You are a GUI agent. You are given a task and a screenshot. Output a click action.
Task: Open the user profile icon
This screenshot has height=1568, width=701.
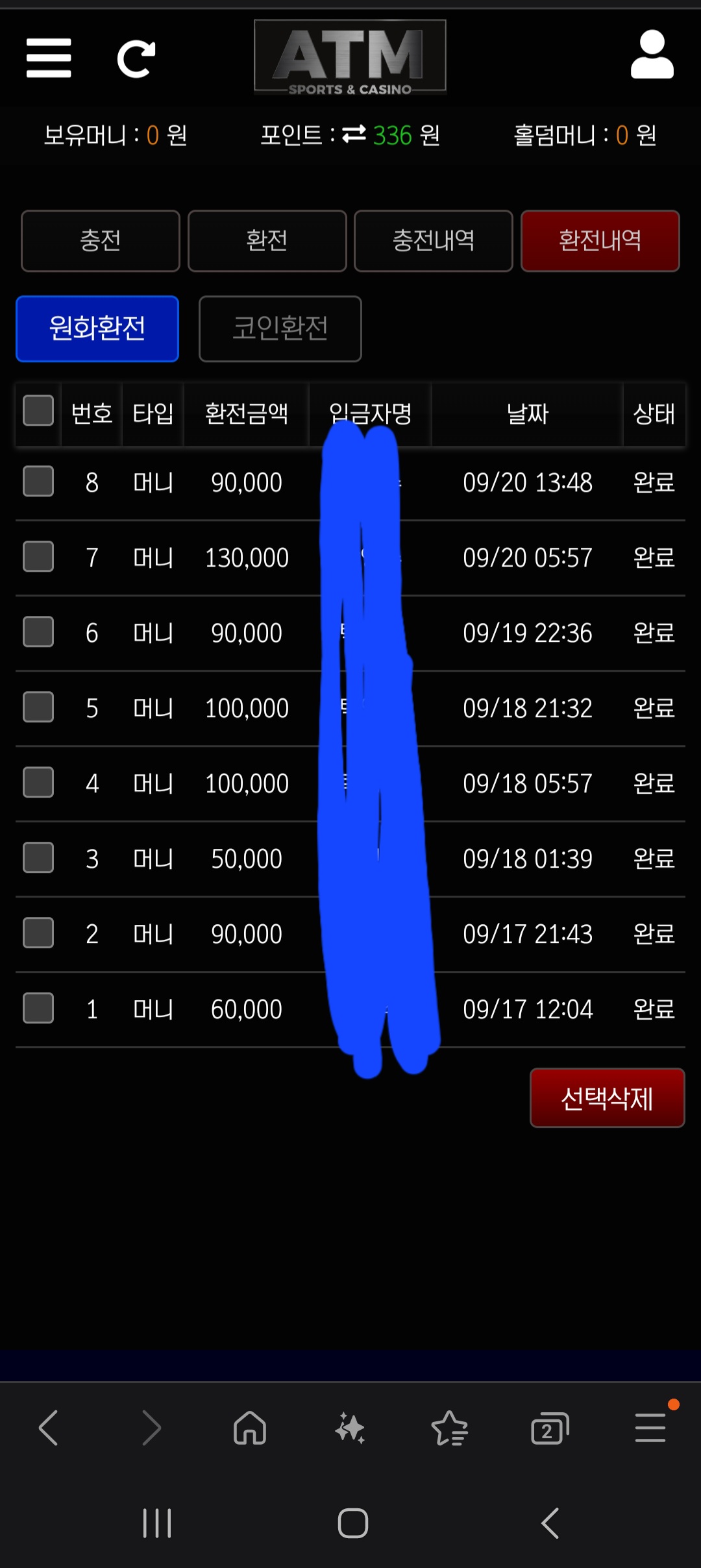[652, 55]
